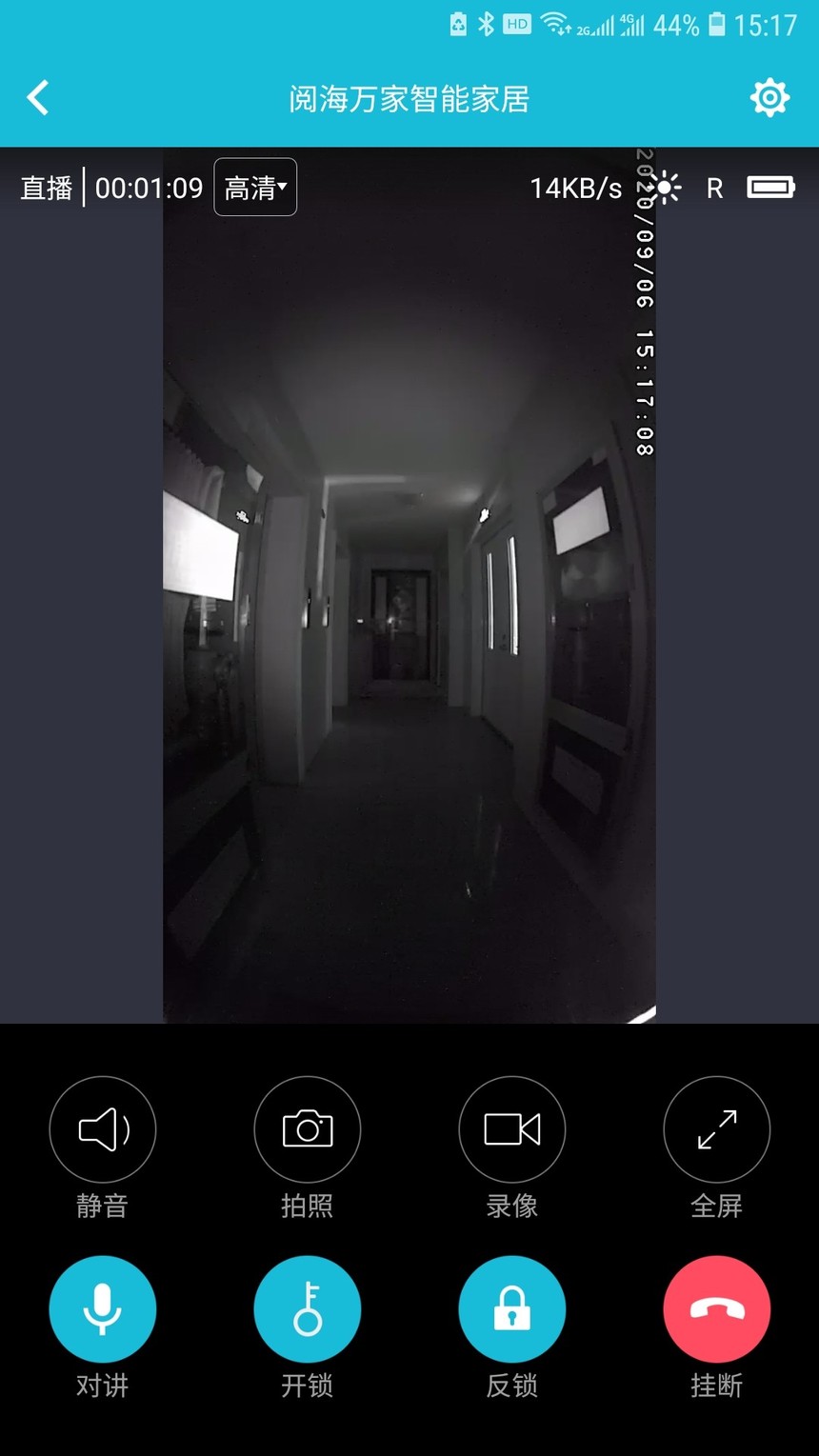
Task: Start intercom talk with 对讲
Action: 103,1309
